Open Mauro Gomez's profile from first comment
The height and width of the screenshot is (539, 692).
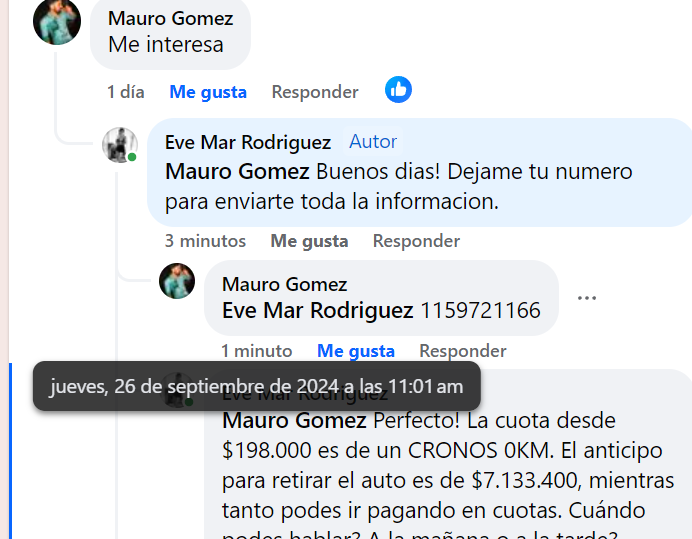[170, 19]
